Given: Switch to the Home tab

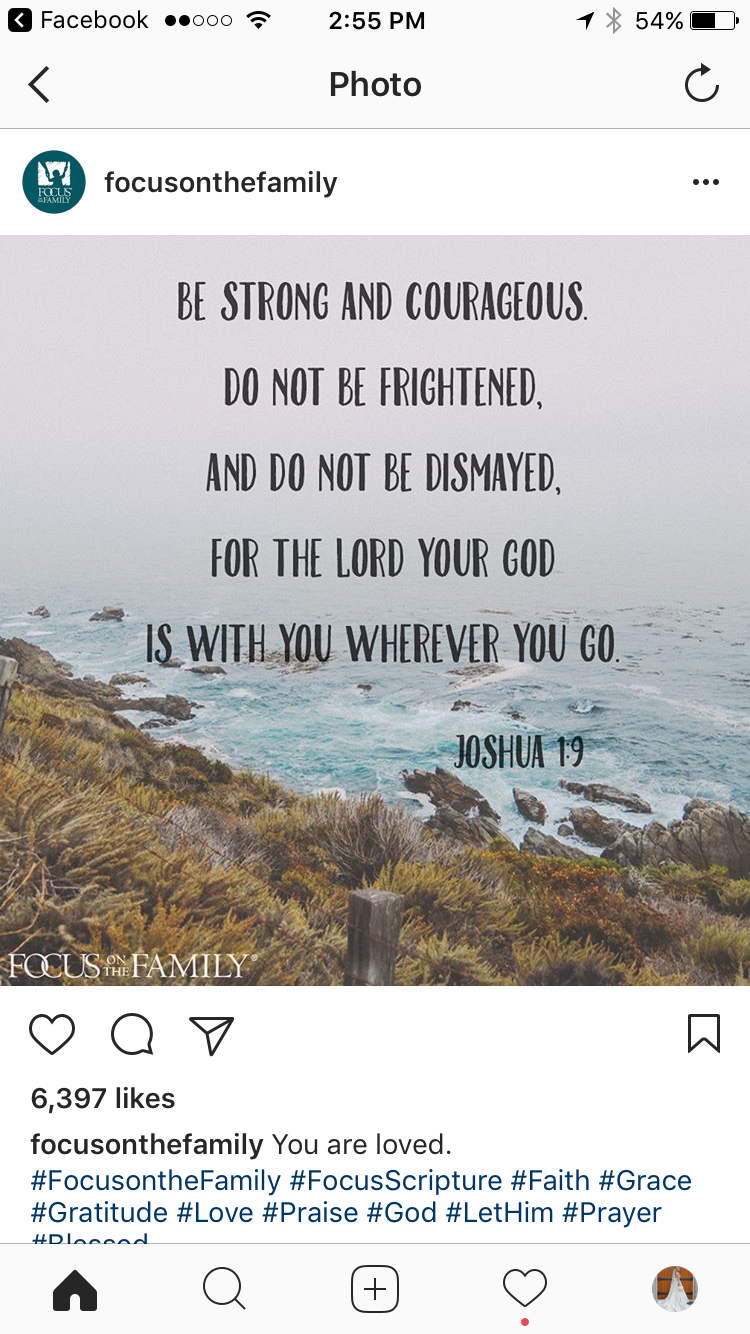Looking at the screenshot, I should pyautogui.click(x=75, y=1289).
